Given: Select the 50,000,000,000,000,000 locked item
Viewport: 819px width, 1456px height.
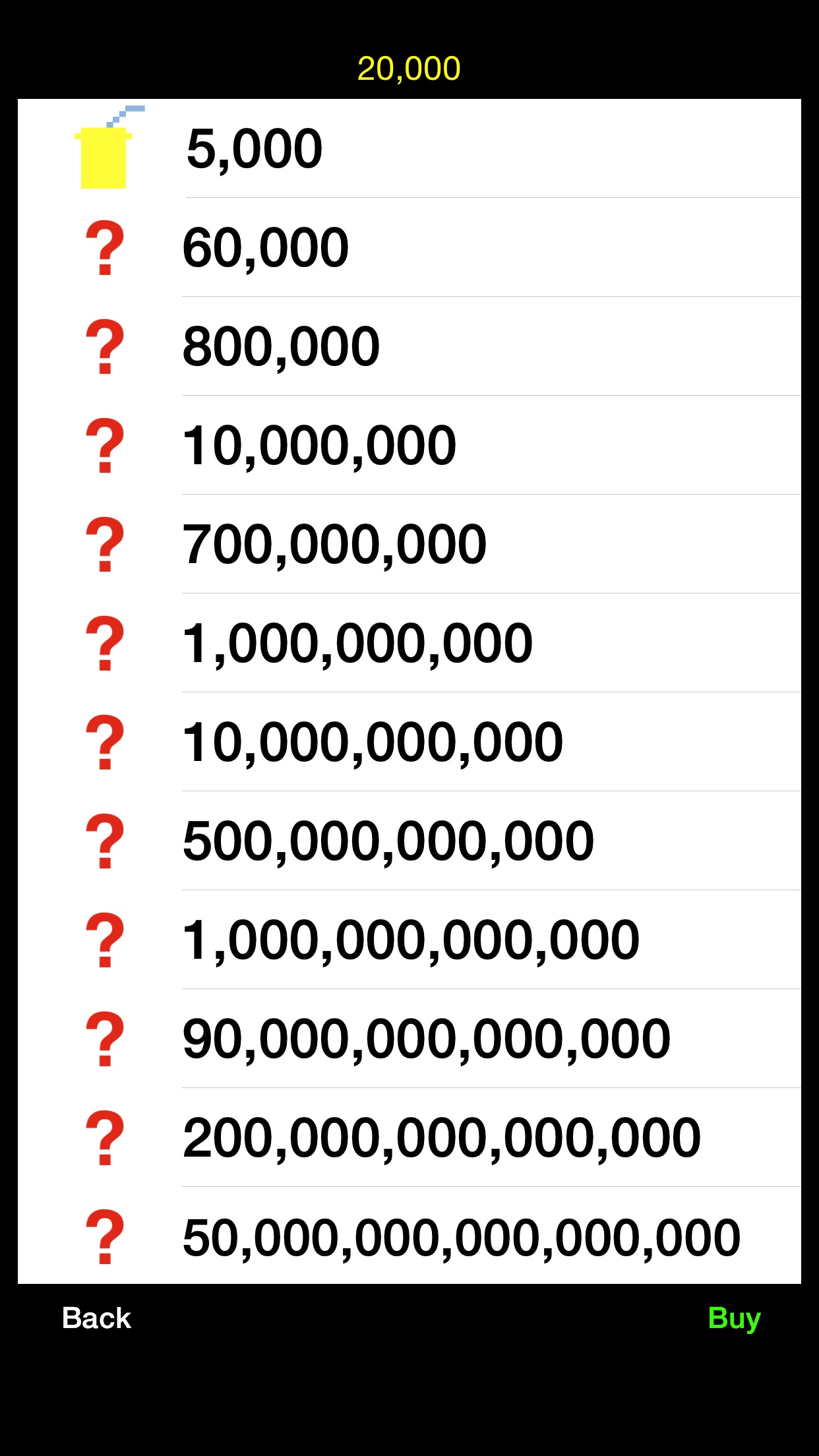Looking at the screenshot, I should coord(409,1236).
